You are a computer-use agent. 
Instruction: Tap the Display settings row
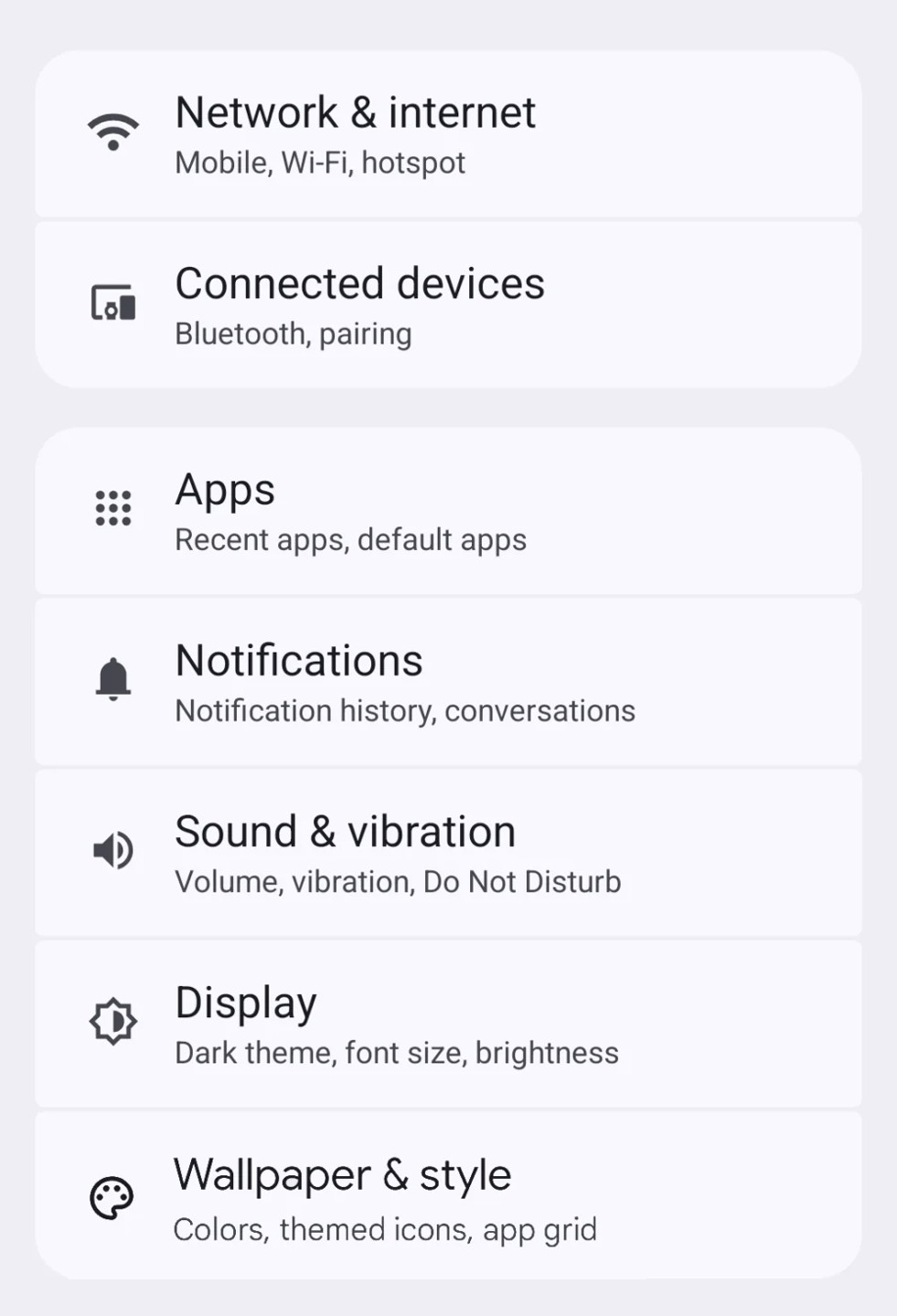point(448,1024)
